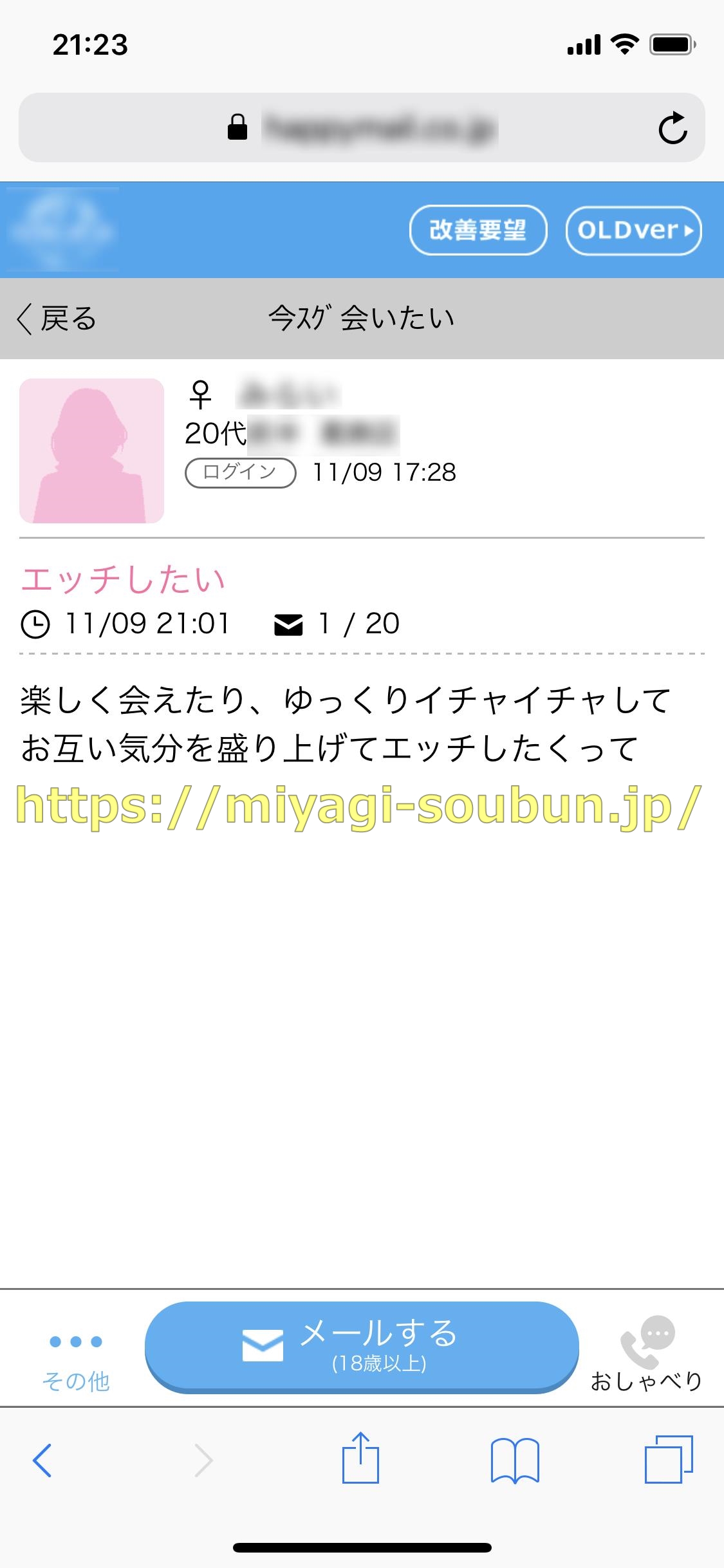Open the poster's profile picture
Viewport: 724px width, 1568px height.
[x=91, y=451]
